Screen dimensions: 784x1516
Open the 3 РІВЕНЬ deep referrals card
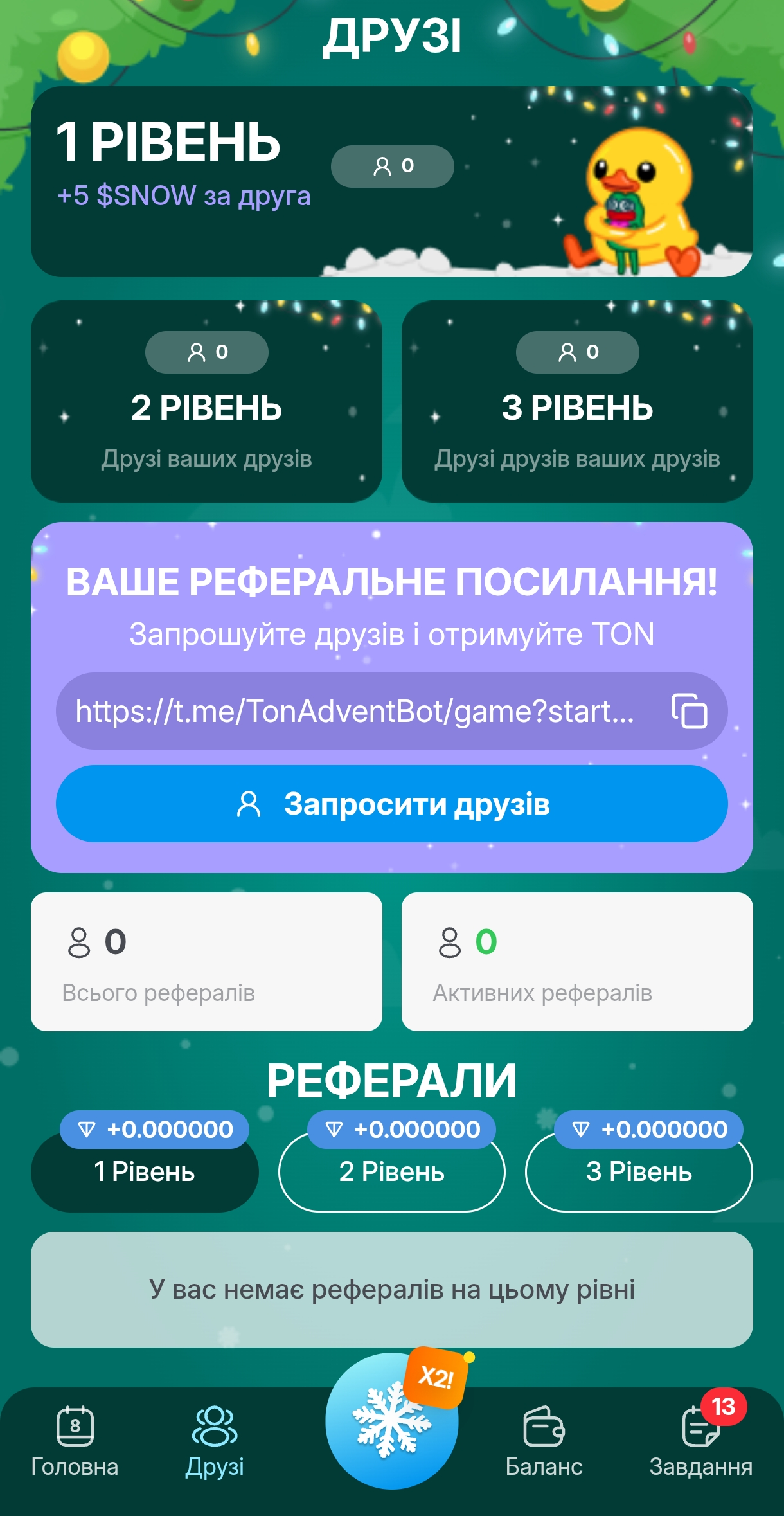coord(578,401)
